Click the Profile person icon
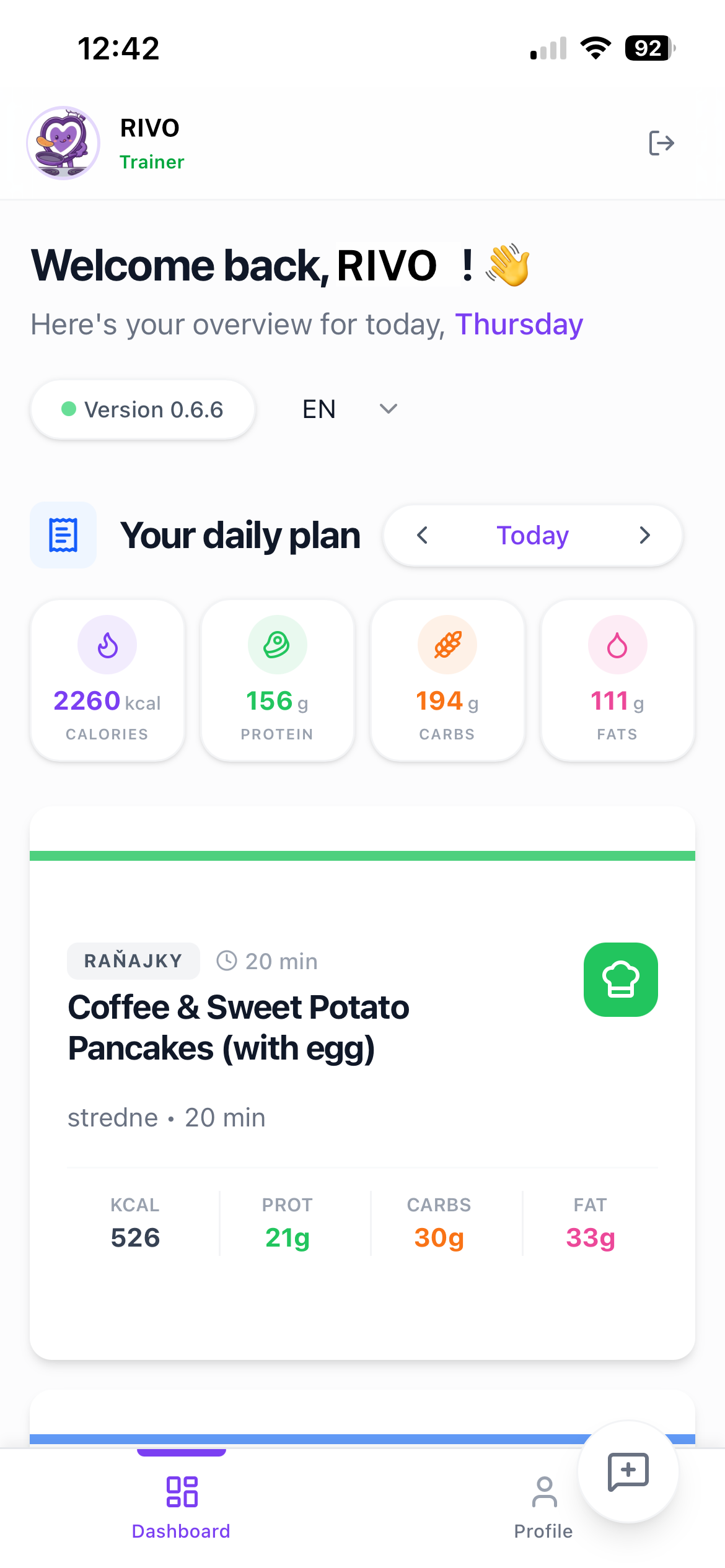The image size is (725, 1568). coord(543,1492)
